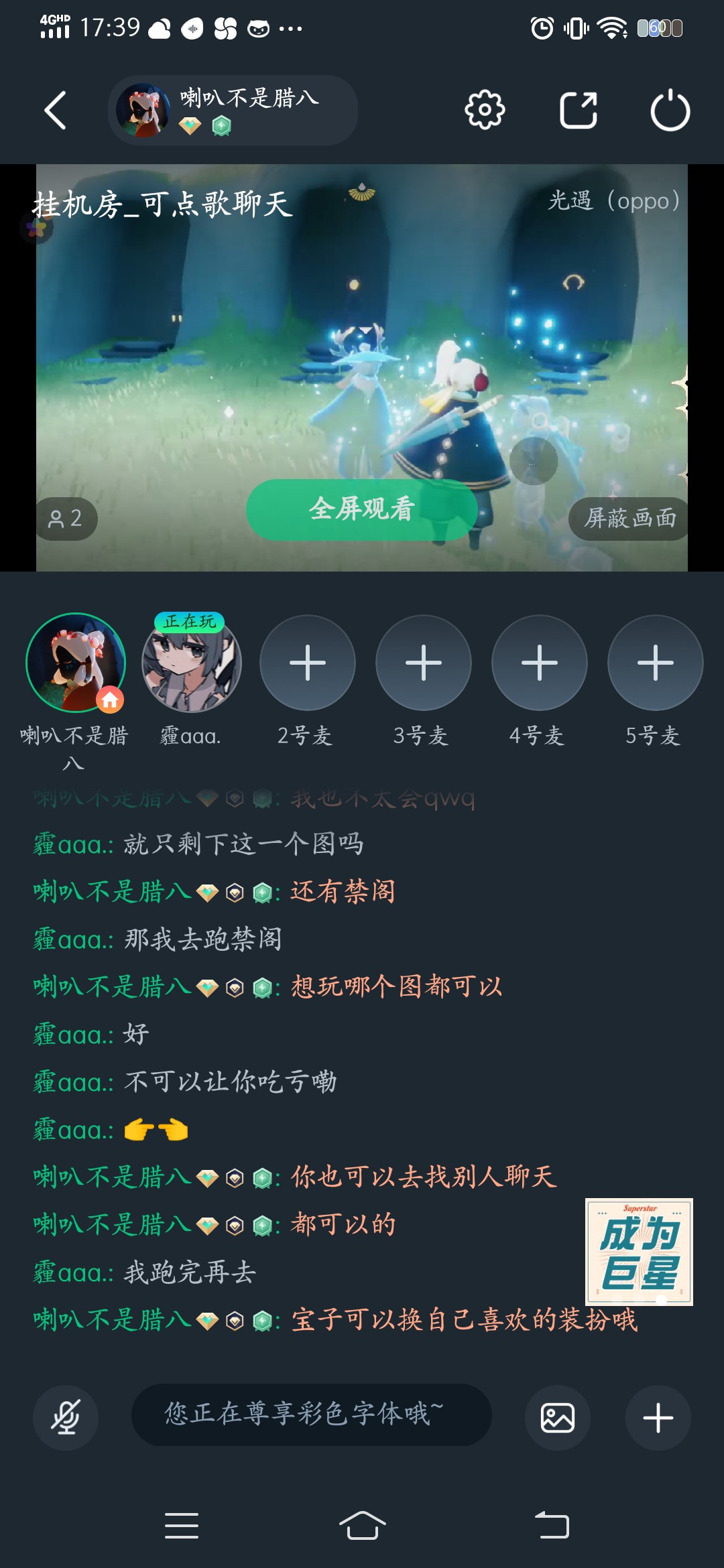Viewport: 724px width, 1568px height.
Task: Share the room via the share icon
Action: point(579,110)
